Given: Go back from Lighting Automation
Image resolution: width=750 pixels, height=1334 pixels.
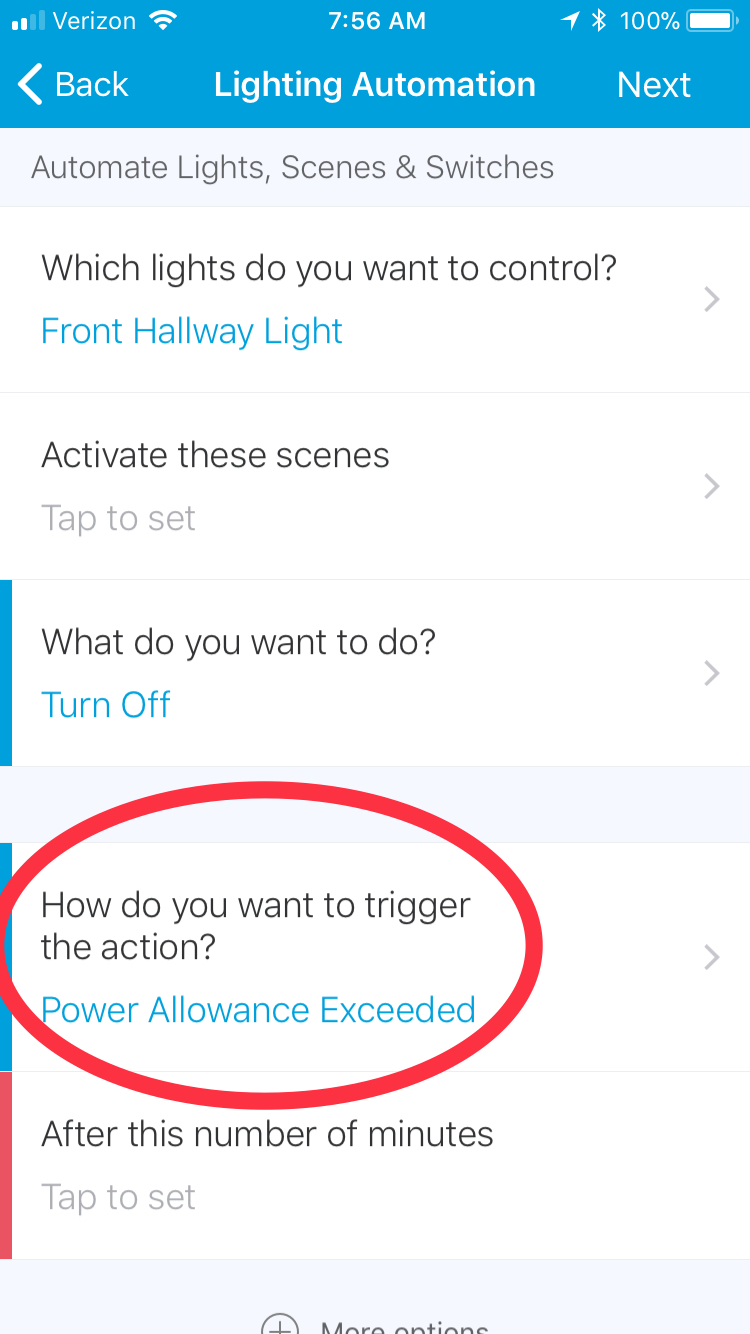Looking at the screenshot, I should tap(74, 85).
